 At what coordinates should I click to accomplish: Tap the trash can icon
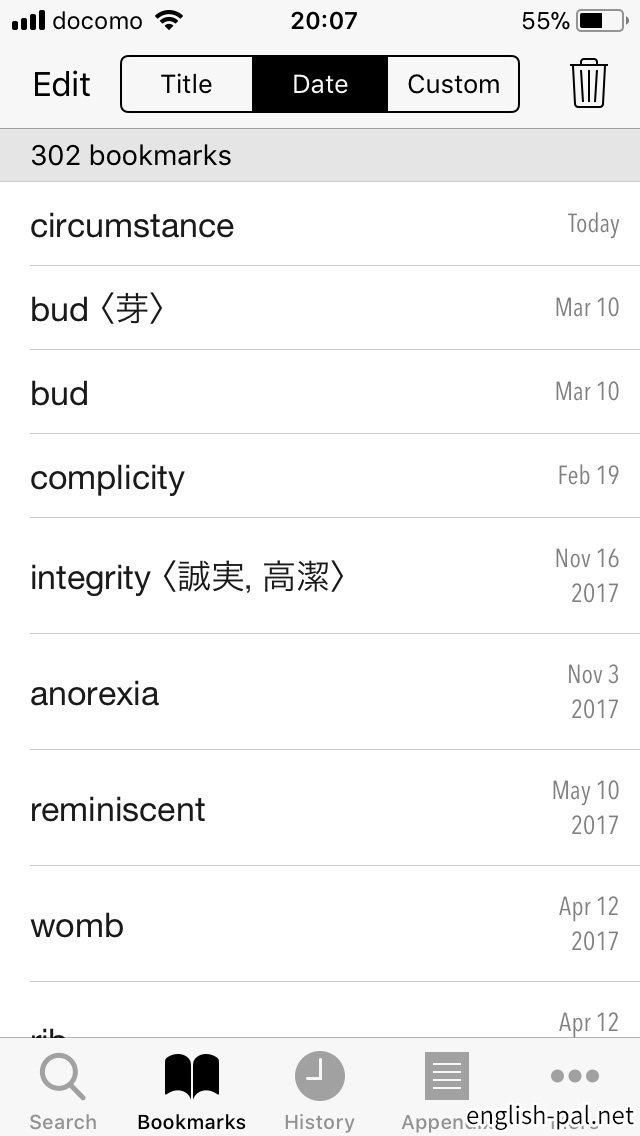click(589, 83)
